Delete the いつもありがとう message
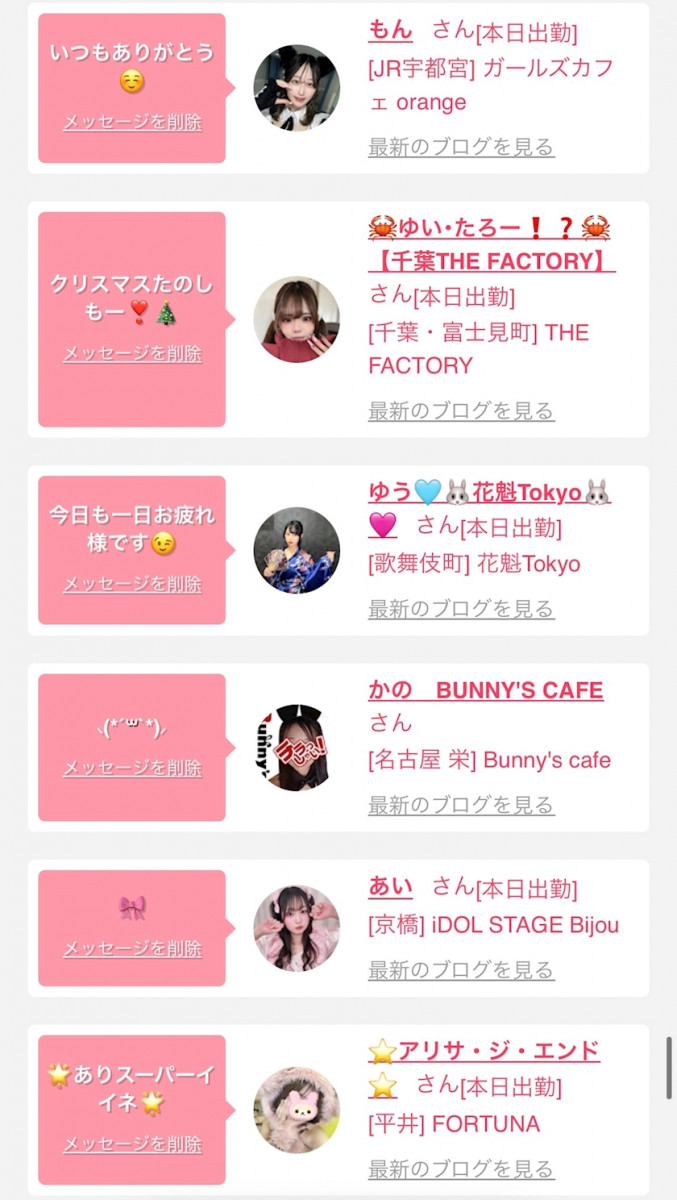677x1200 pixels. (133, 122)
